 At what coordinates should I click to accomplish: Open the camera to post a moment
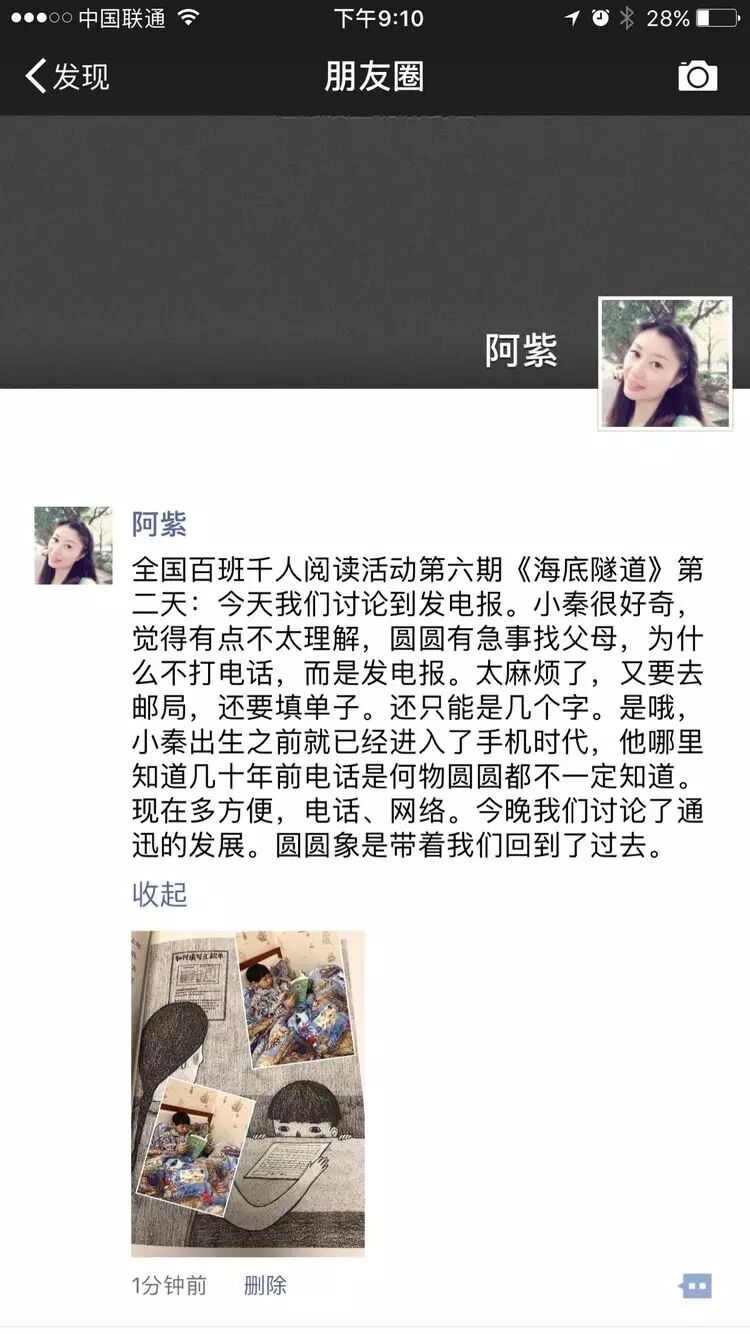697,77
